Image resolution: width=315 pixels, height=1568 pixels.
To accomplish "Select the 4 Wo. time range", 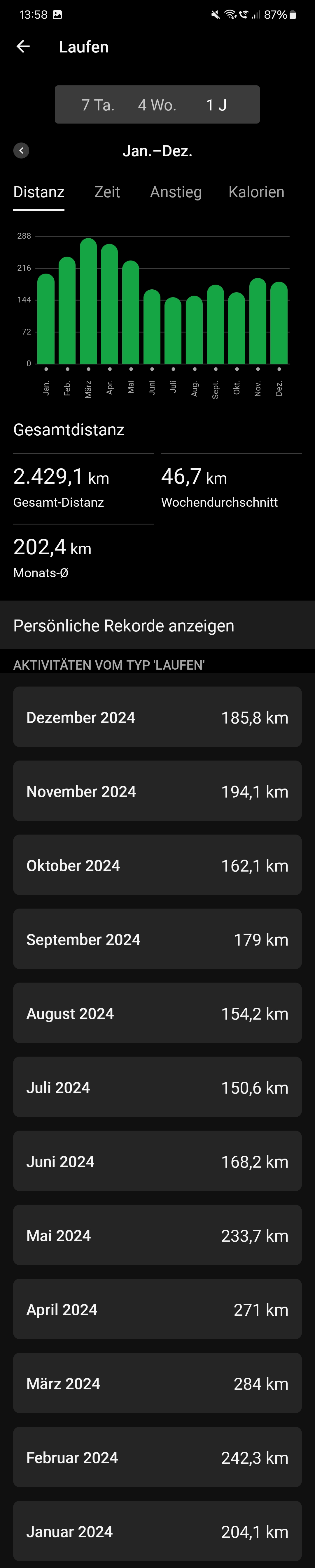I will coord(157,105).
